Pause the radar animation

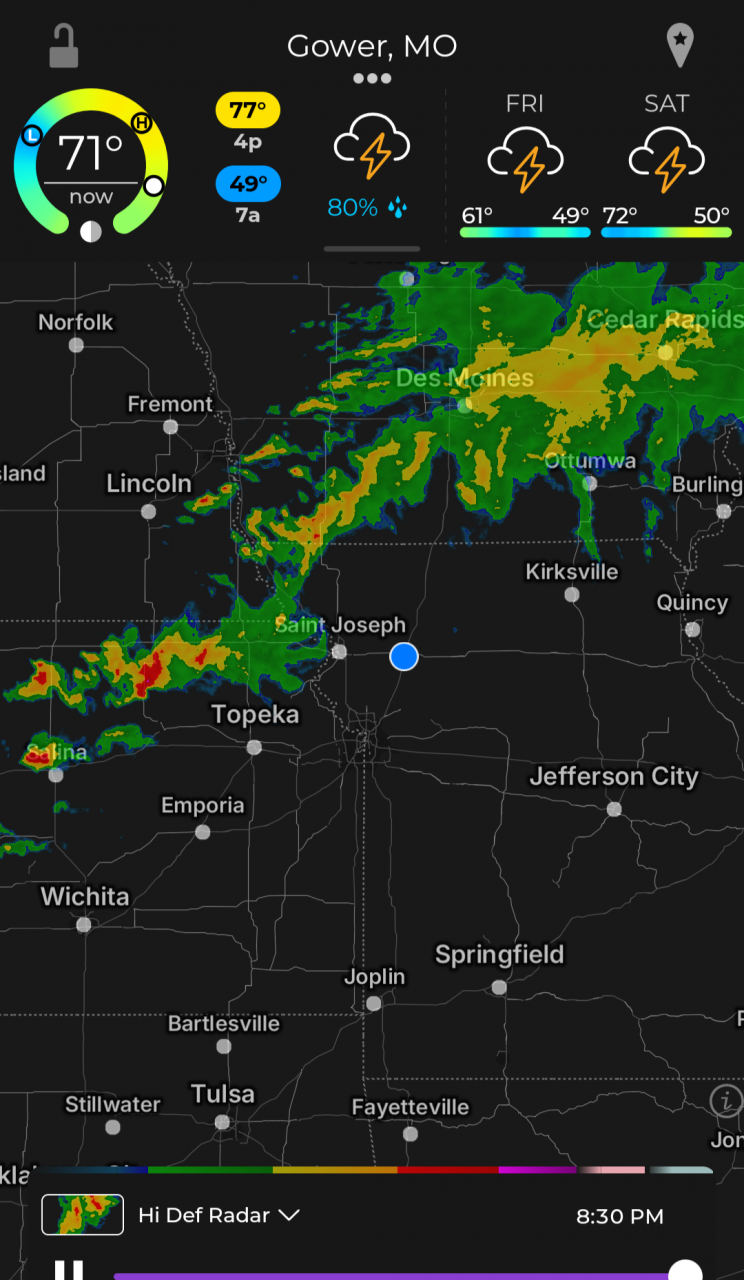69,1270
